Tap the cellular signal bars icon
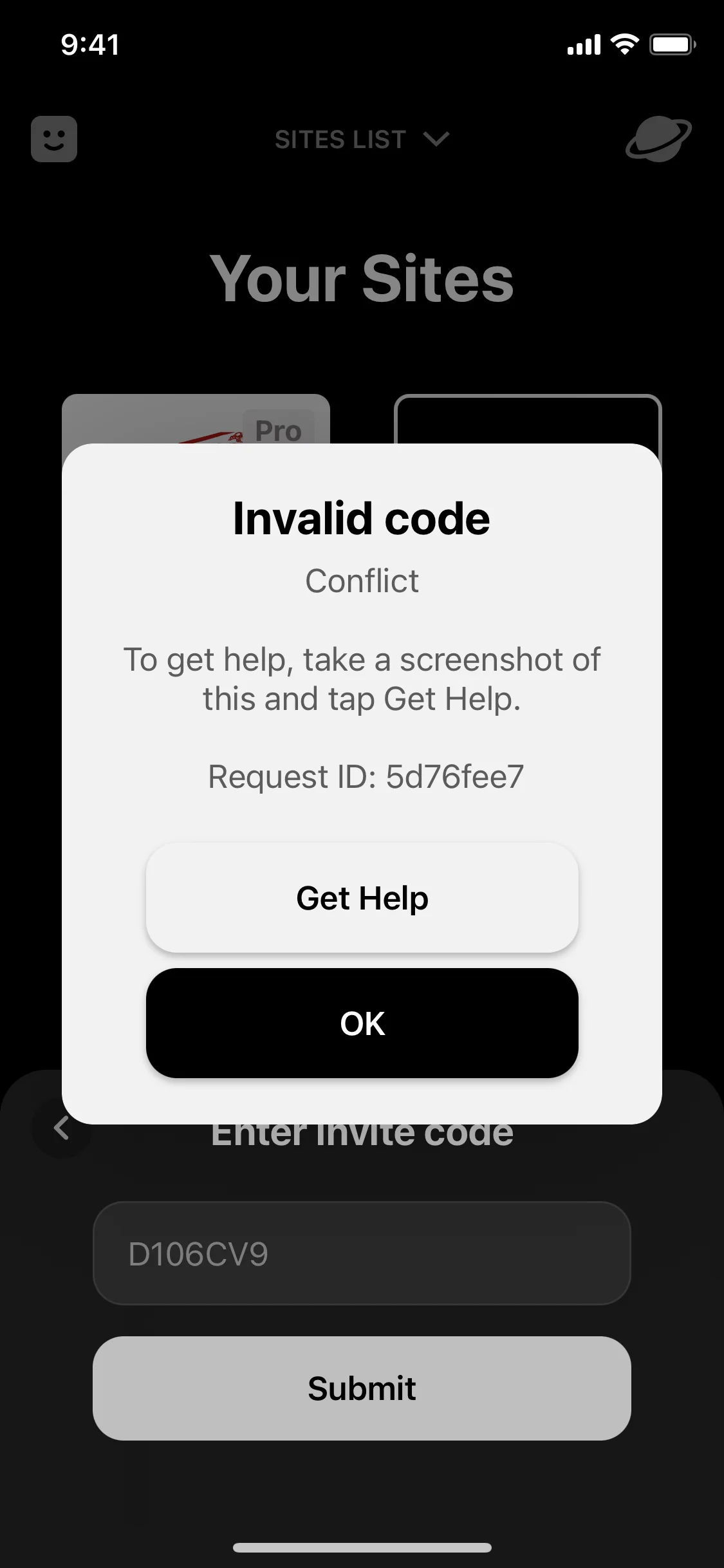This screenshot has height=1568, width=724. point(582,44)
